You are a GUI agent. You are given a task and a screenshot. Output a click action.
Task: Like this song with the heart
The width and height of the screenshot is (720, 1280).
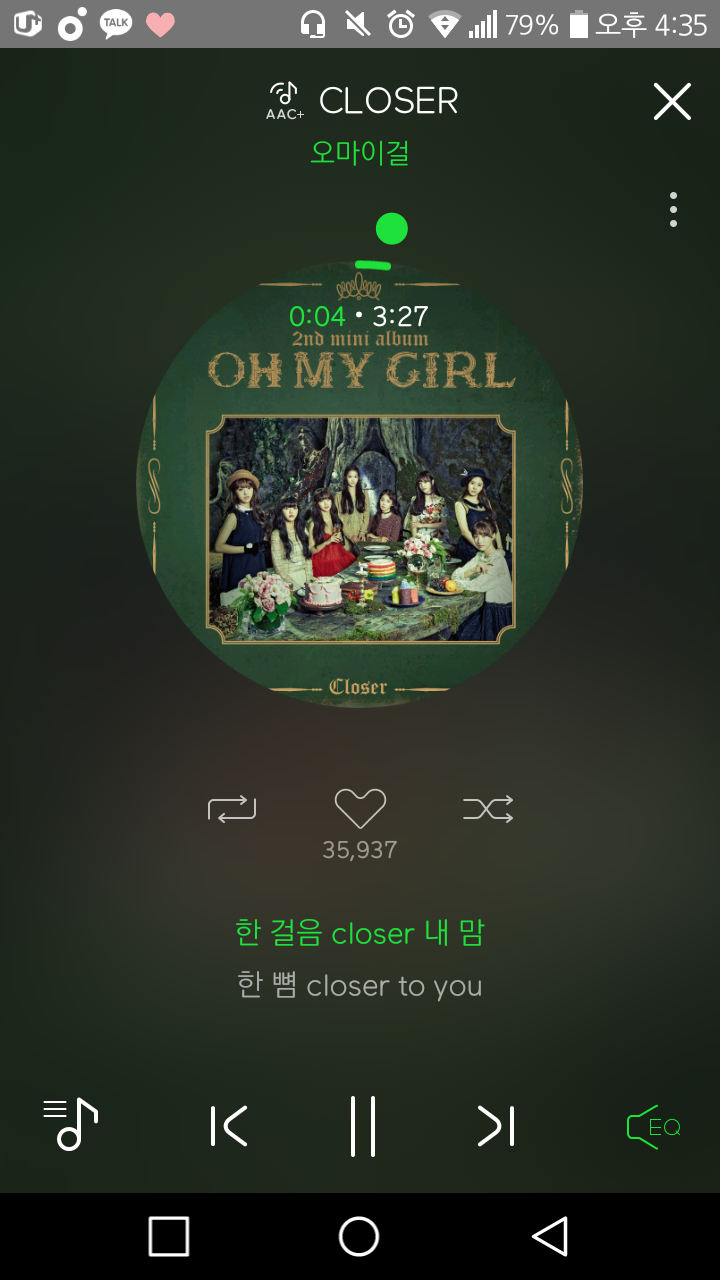pyautogui.click(x=360, y=808)
